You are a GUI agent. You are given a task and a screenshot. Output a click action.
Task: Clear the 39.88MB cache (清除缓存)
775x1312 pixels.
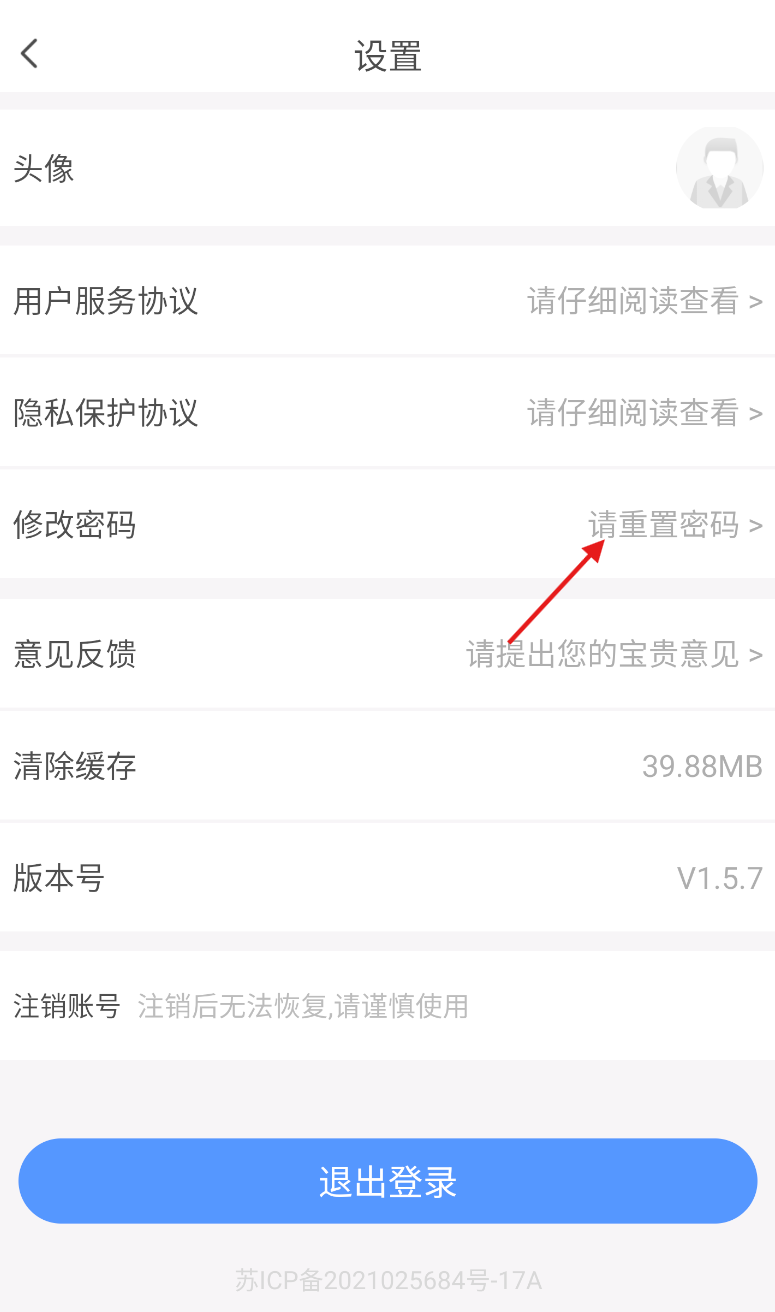(x=387, y=767)
